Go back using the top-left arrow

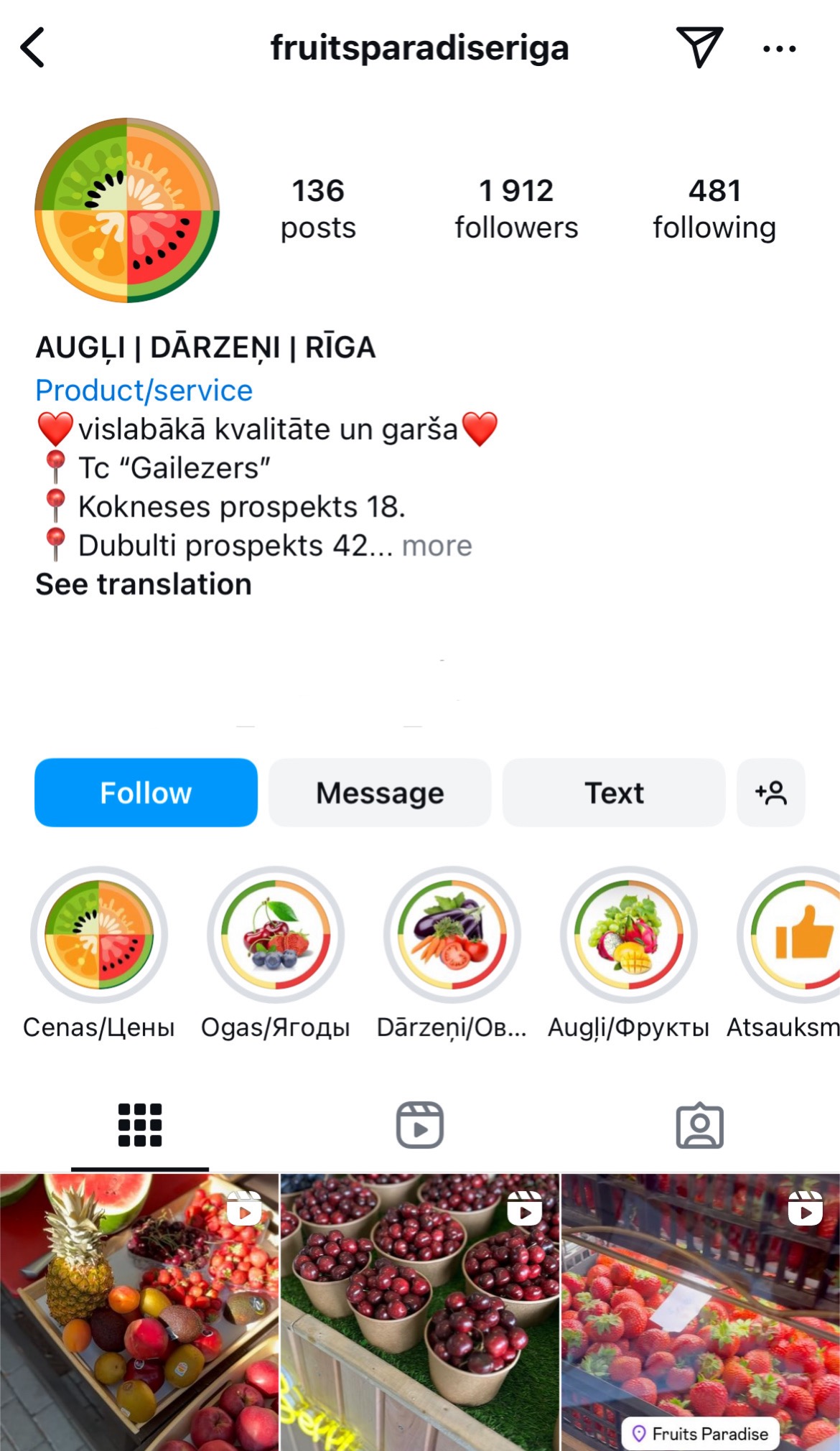[32, 48]
